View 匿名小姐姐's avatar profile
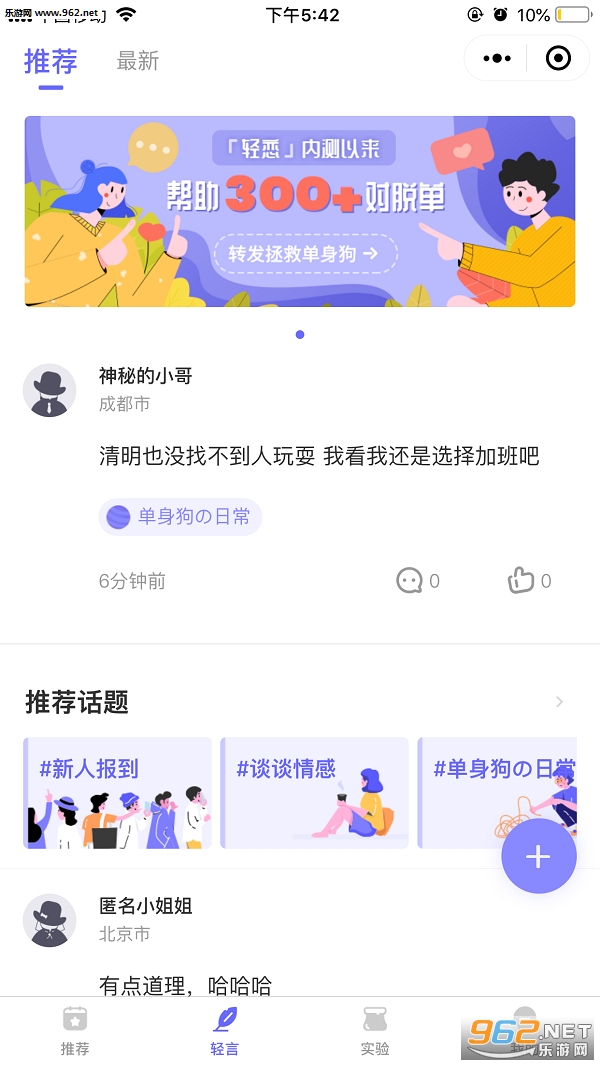The height and width of the screenshot is (1066, 600). (49, 919)
